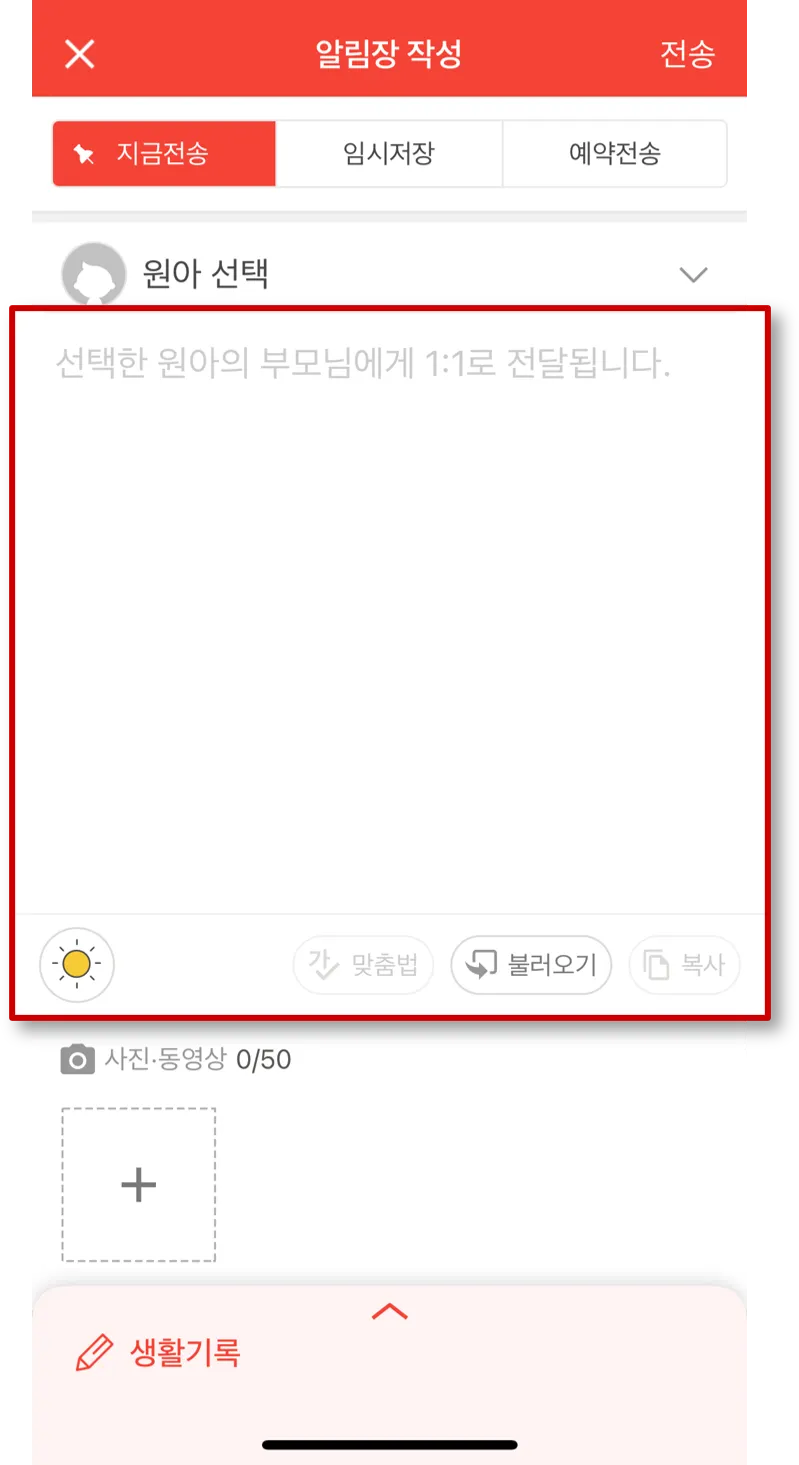Close the 알림장 작성 screen
799x1465 pixels.
coord(80,54)
